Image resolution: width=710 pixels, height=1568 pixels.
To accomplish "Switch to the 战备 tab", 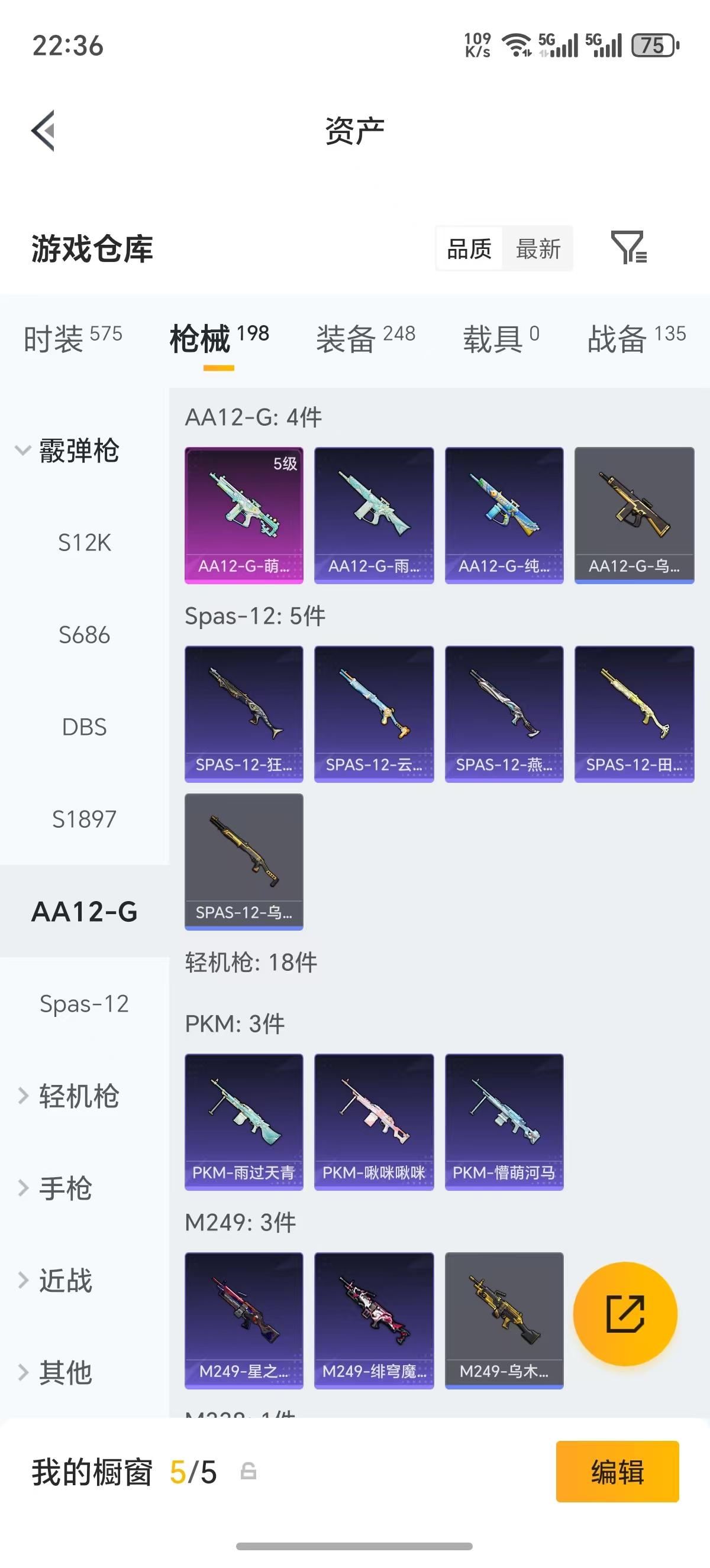I will [636, 338].
